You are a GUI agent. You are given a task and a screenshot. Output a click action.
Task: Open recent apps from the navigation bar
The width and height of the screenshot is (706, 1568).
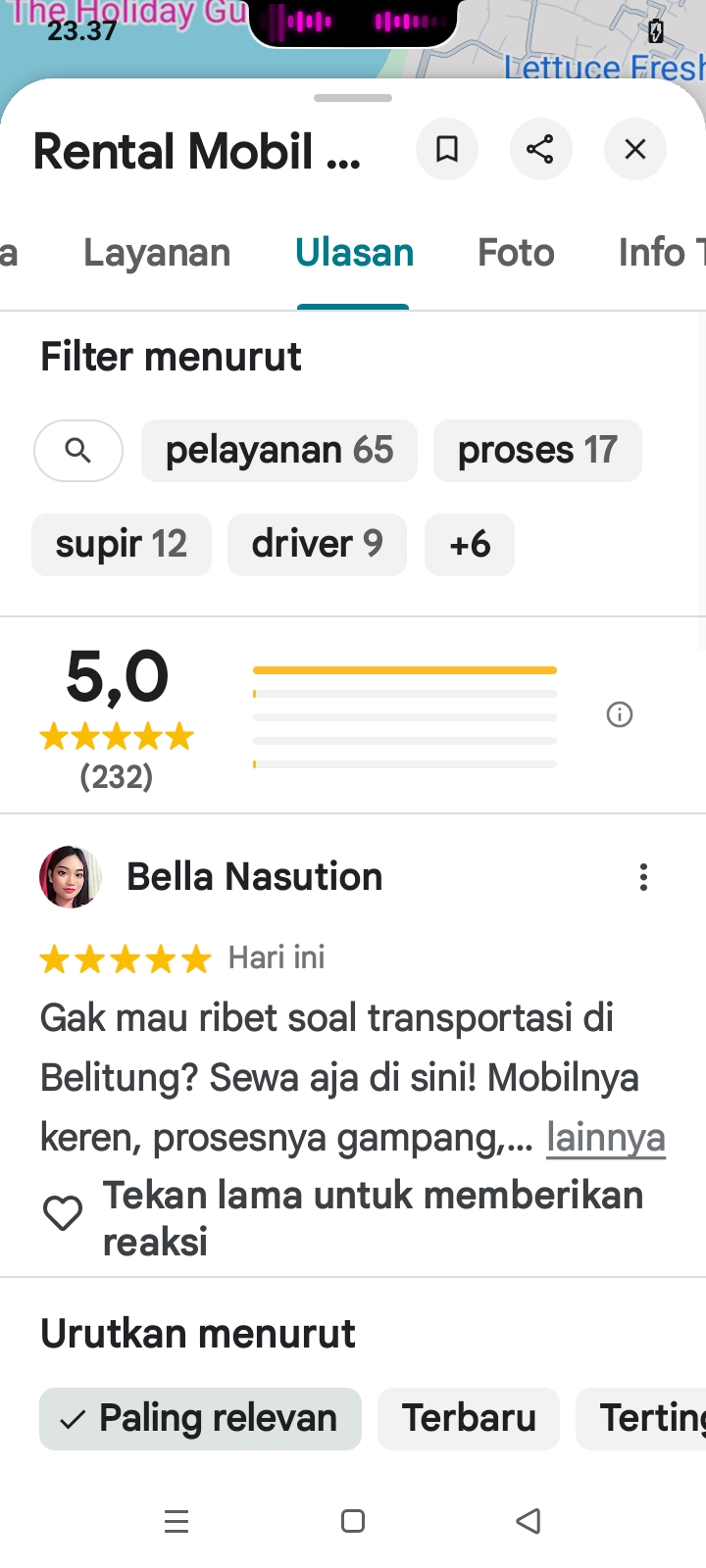click(x=176, y=1521)
